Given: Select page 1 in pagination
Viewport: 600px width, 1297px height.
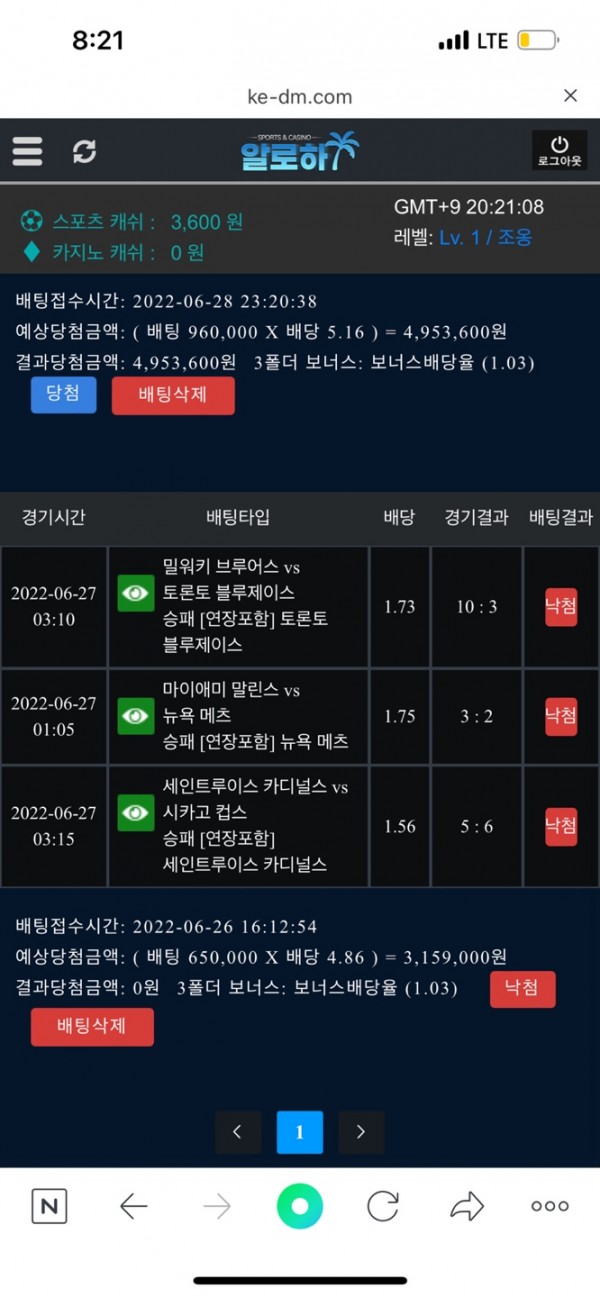Looking at the screenshot, I should click(x=300, y=1132).
